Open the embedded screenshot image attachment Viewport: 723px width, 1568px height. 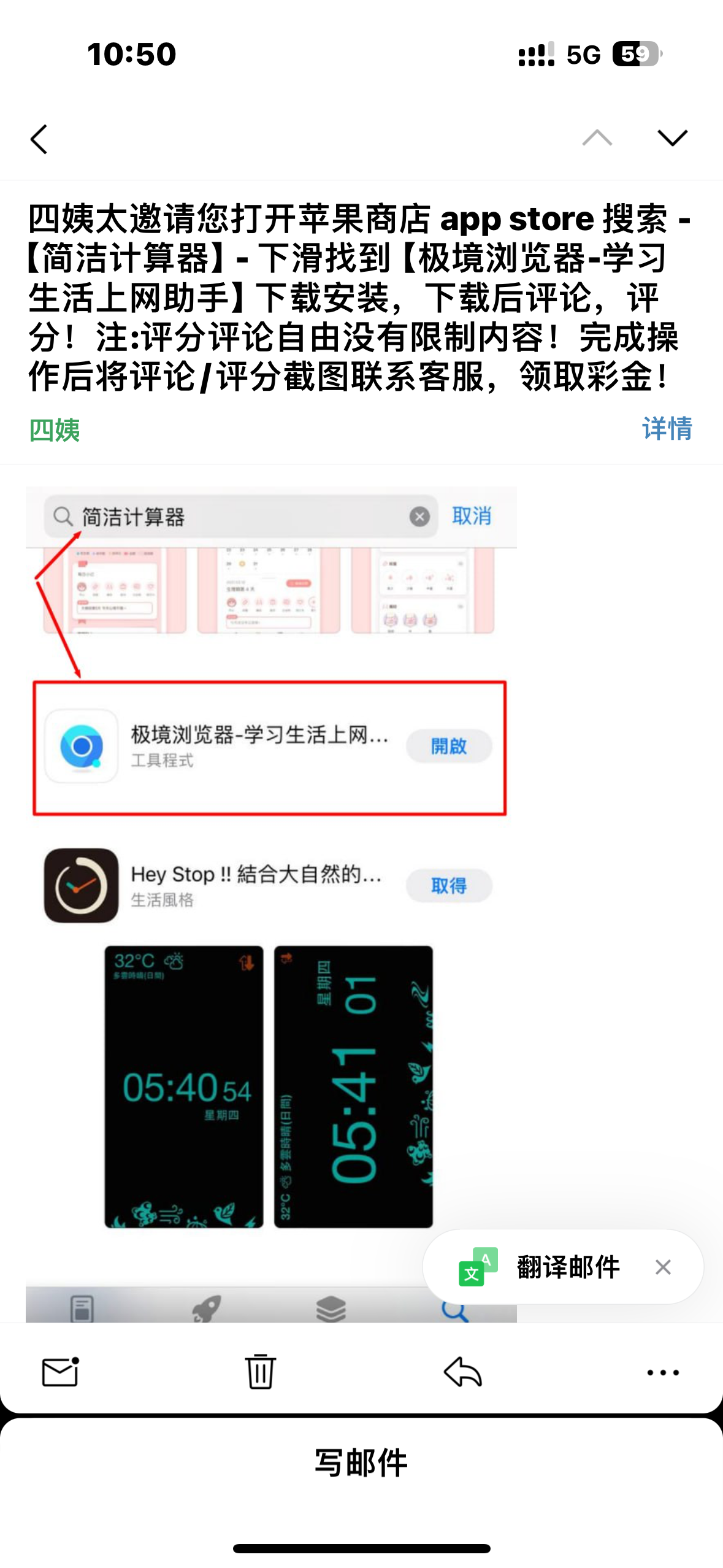click(x=271, y=904)
